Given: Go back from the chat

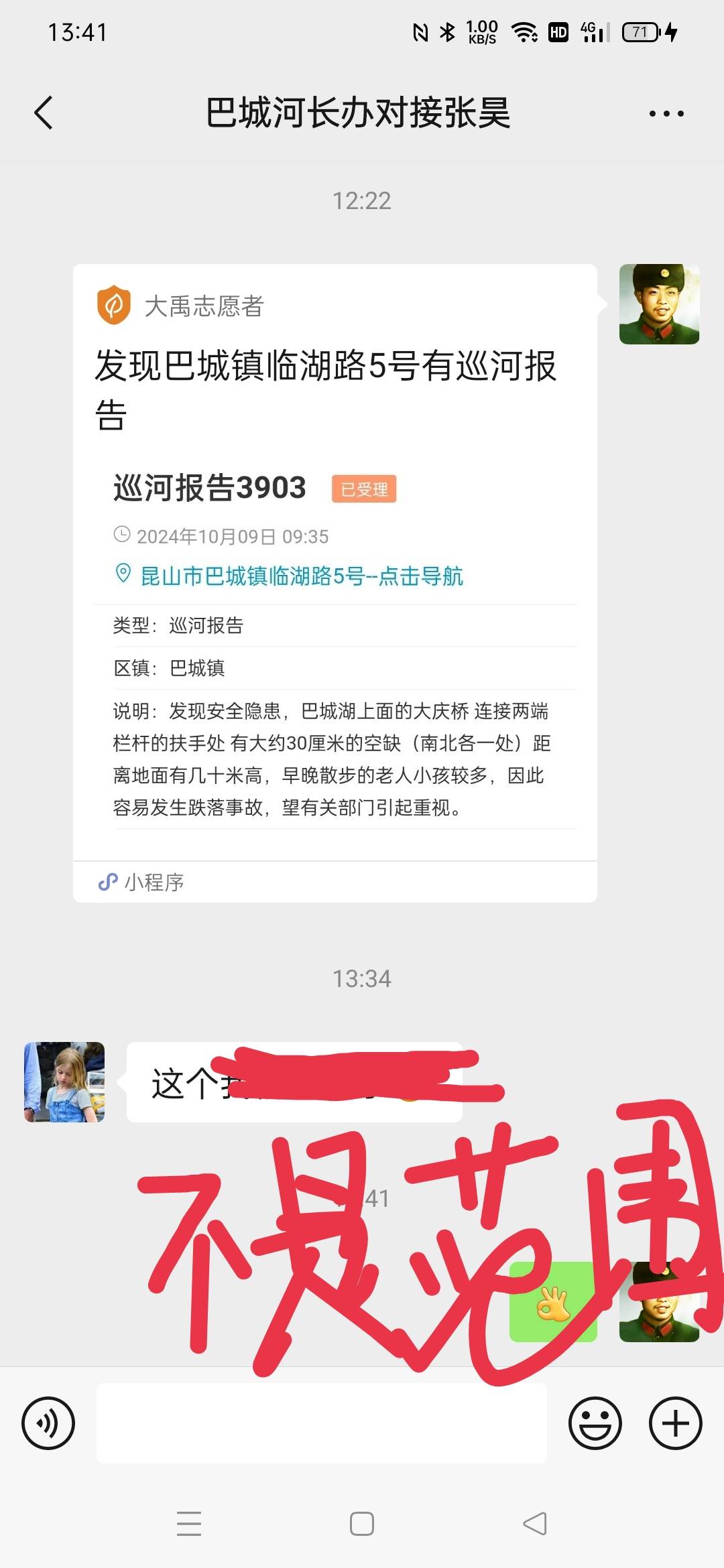Looking at the screenshot, I should [44, 113].
